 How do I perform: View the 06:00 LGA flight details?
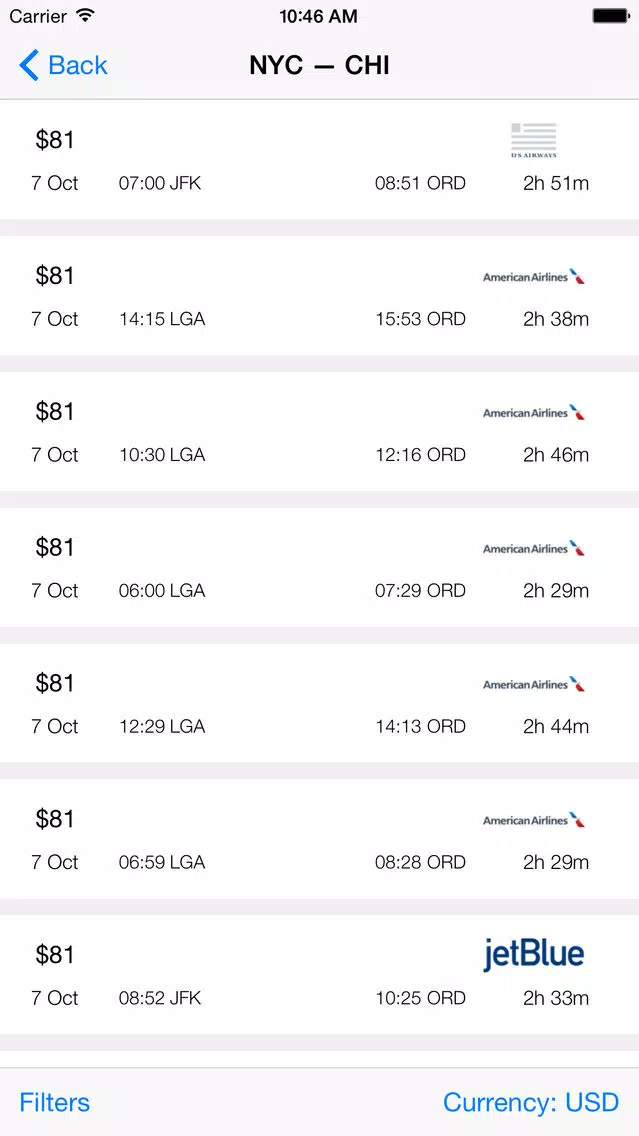[x=320, y=567]
